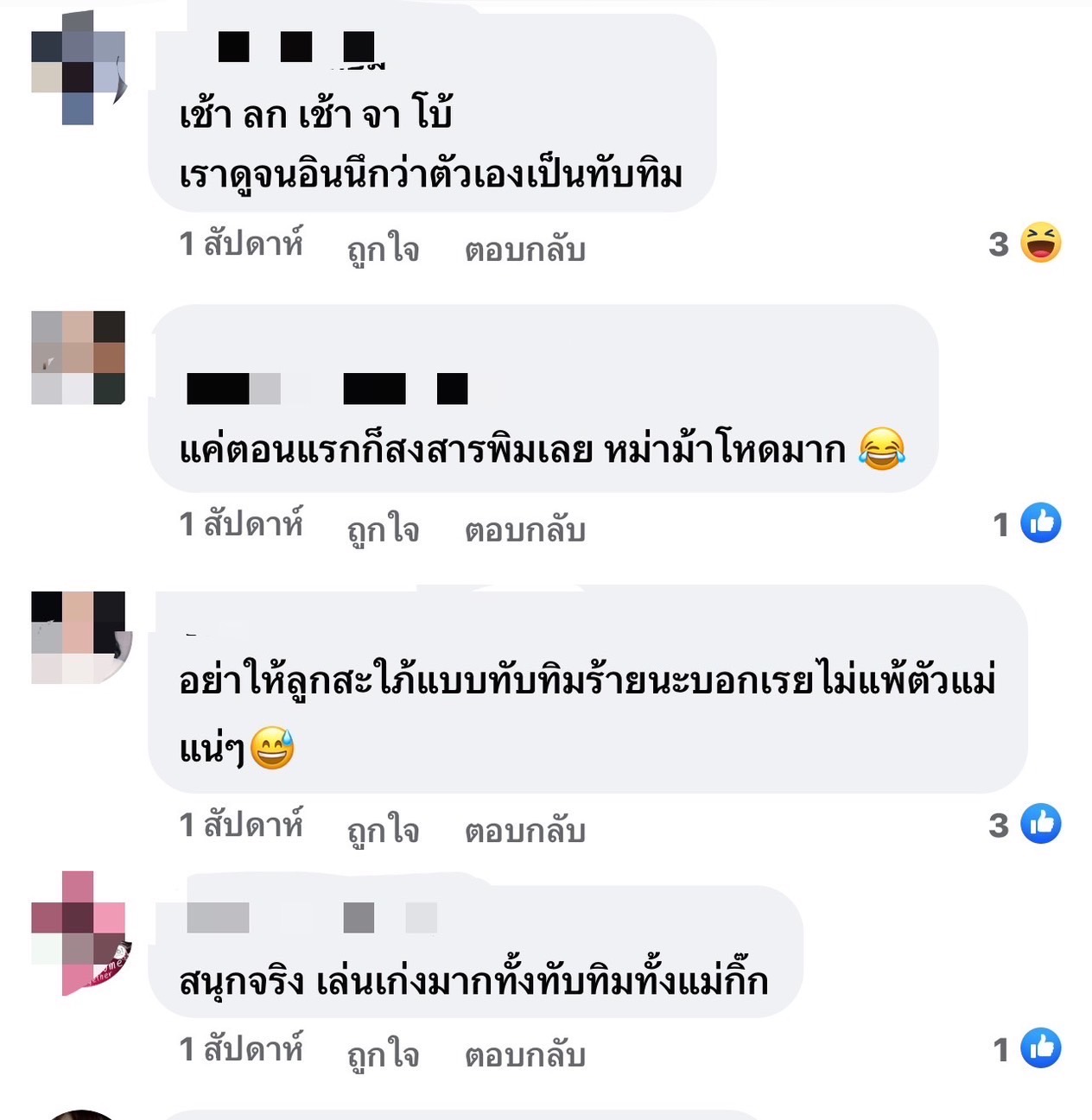Reply to the comment 'เช้า ลก เช้า จา โบ้'
Image resolution: width=1092 pixels, height=1120 pixels.
(x=525, y=250)
